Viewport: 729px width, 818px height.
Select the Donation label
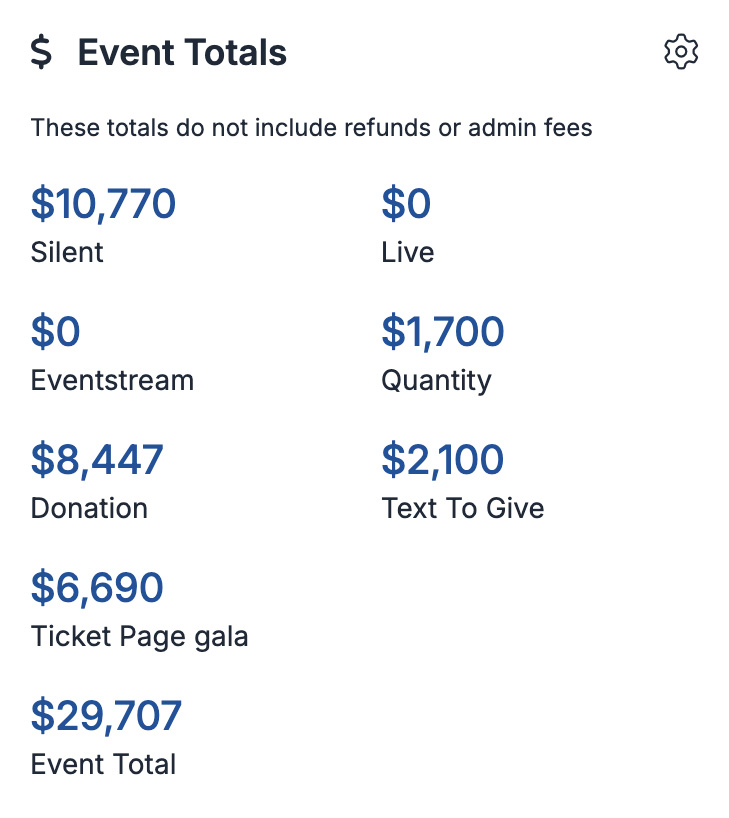click(x=89, y=508)
